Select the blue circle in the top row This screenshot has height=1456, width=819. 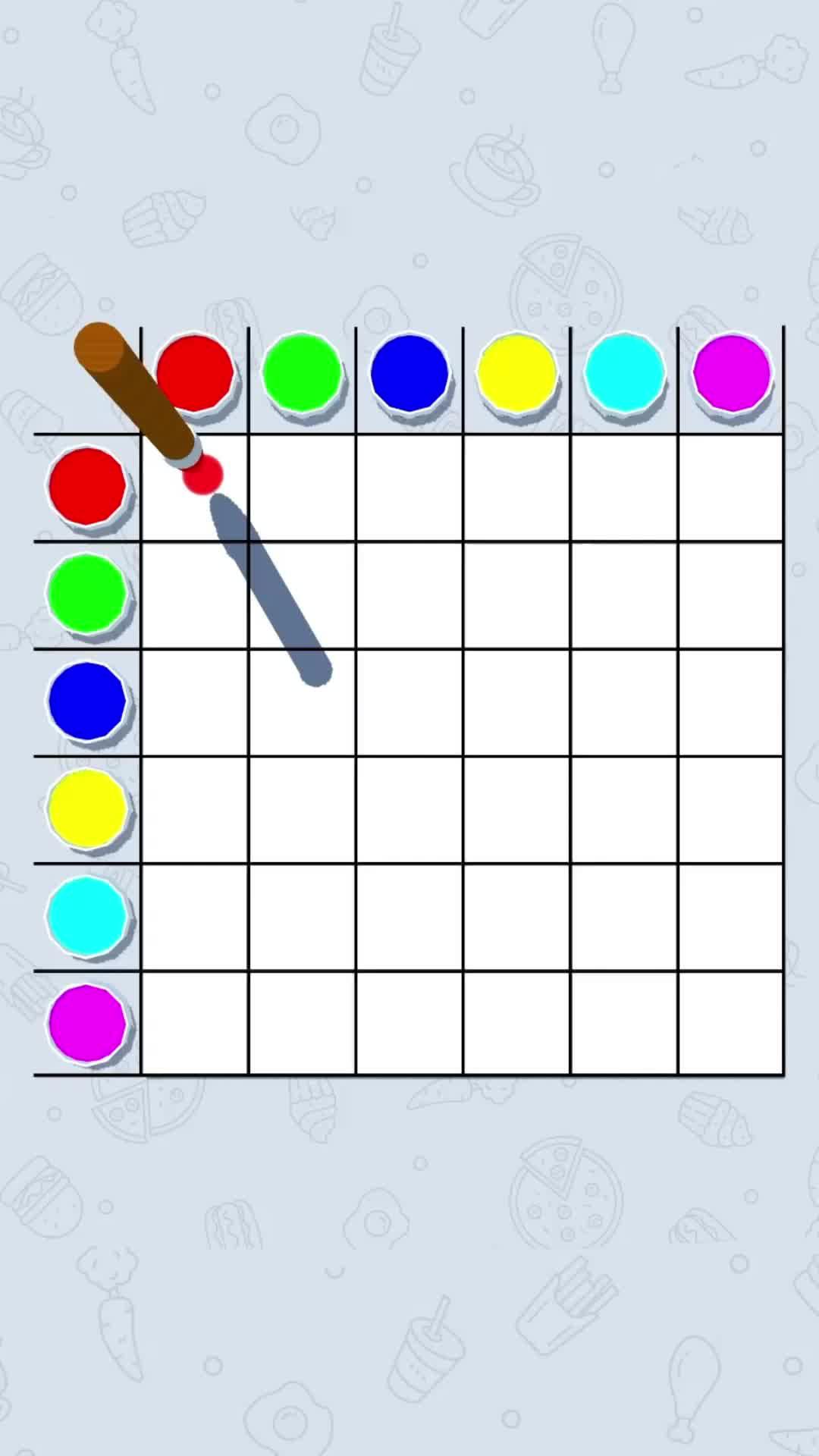[409, 372]
